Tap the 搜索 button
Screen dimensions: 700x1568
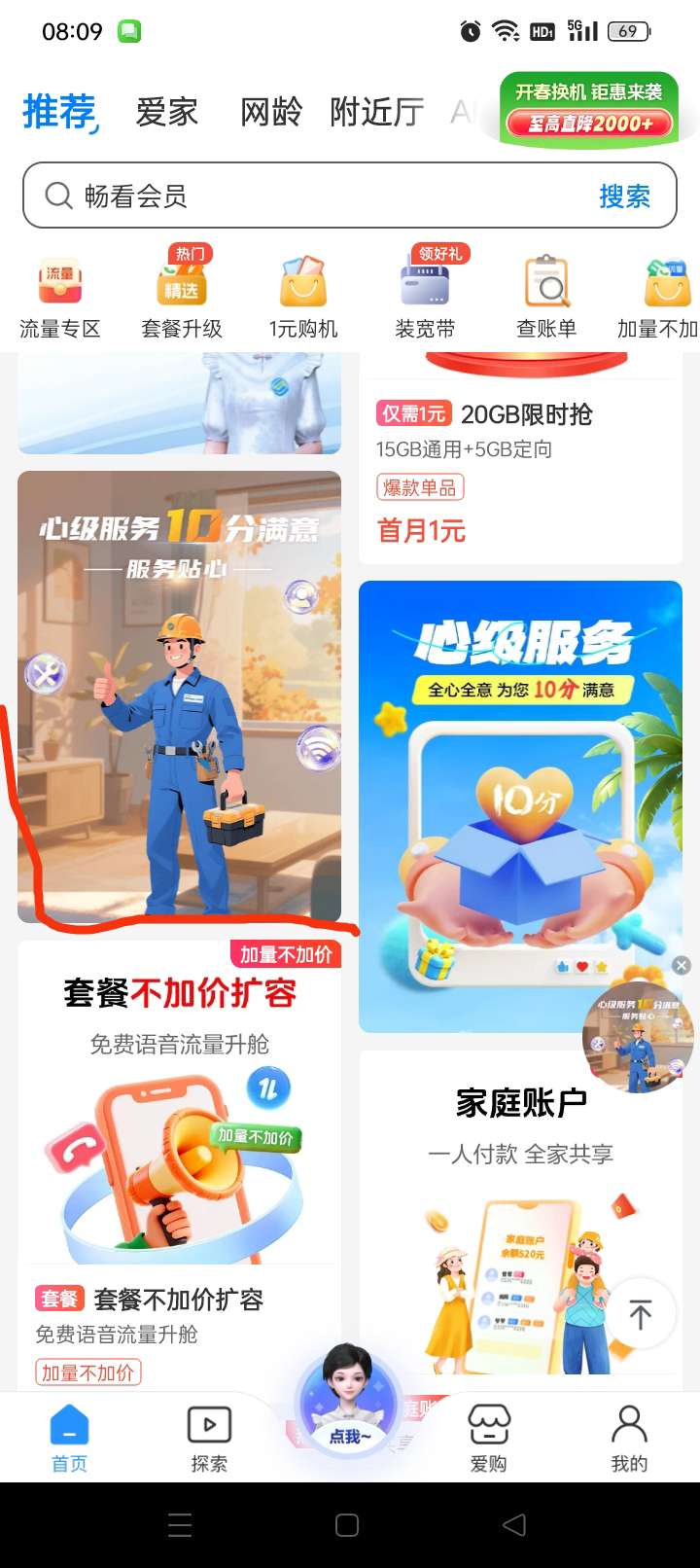click(624, 196)
